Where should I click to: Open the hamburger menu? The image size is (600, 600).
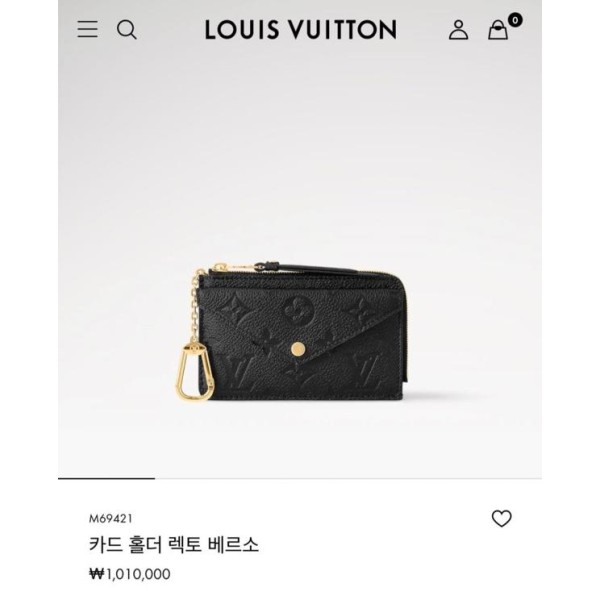88,30
